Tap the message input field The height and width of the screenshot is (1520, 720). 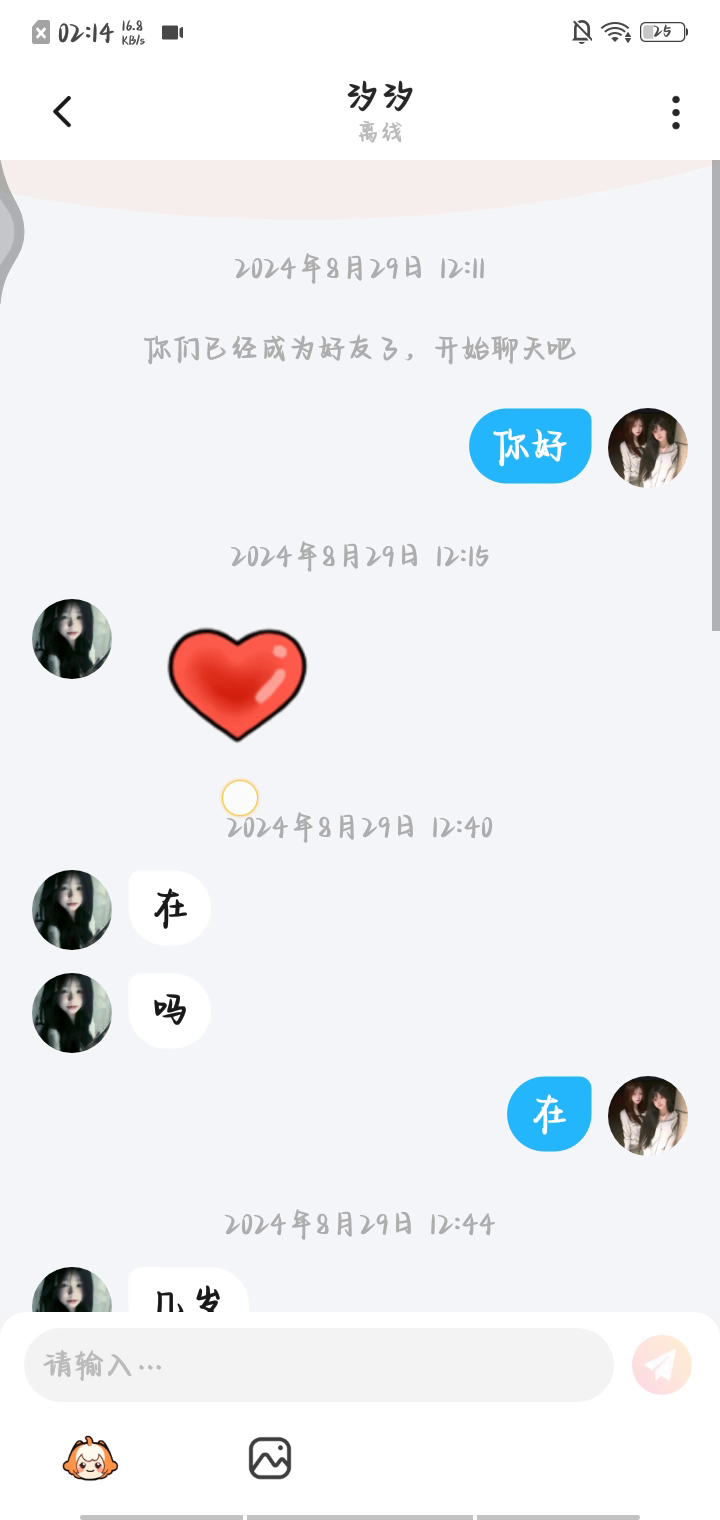[x=318, y=1364]
